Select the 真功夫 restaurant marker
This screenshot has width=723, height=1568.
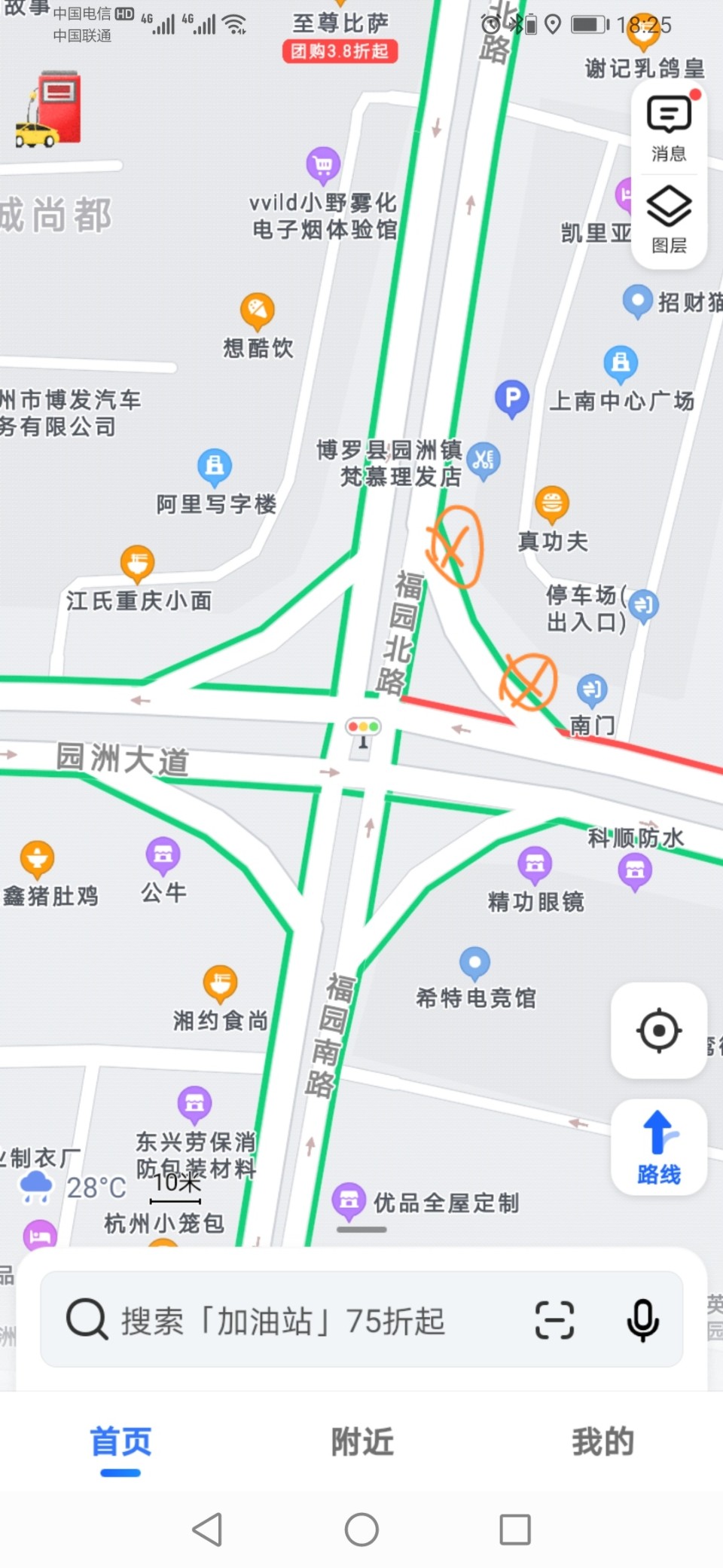coord(552,505)
